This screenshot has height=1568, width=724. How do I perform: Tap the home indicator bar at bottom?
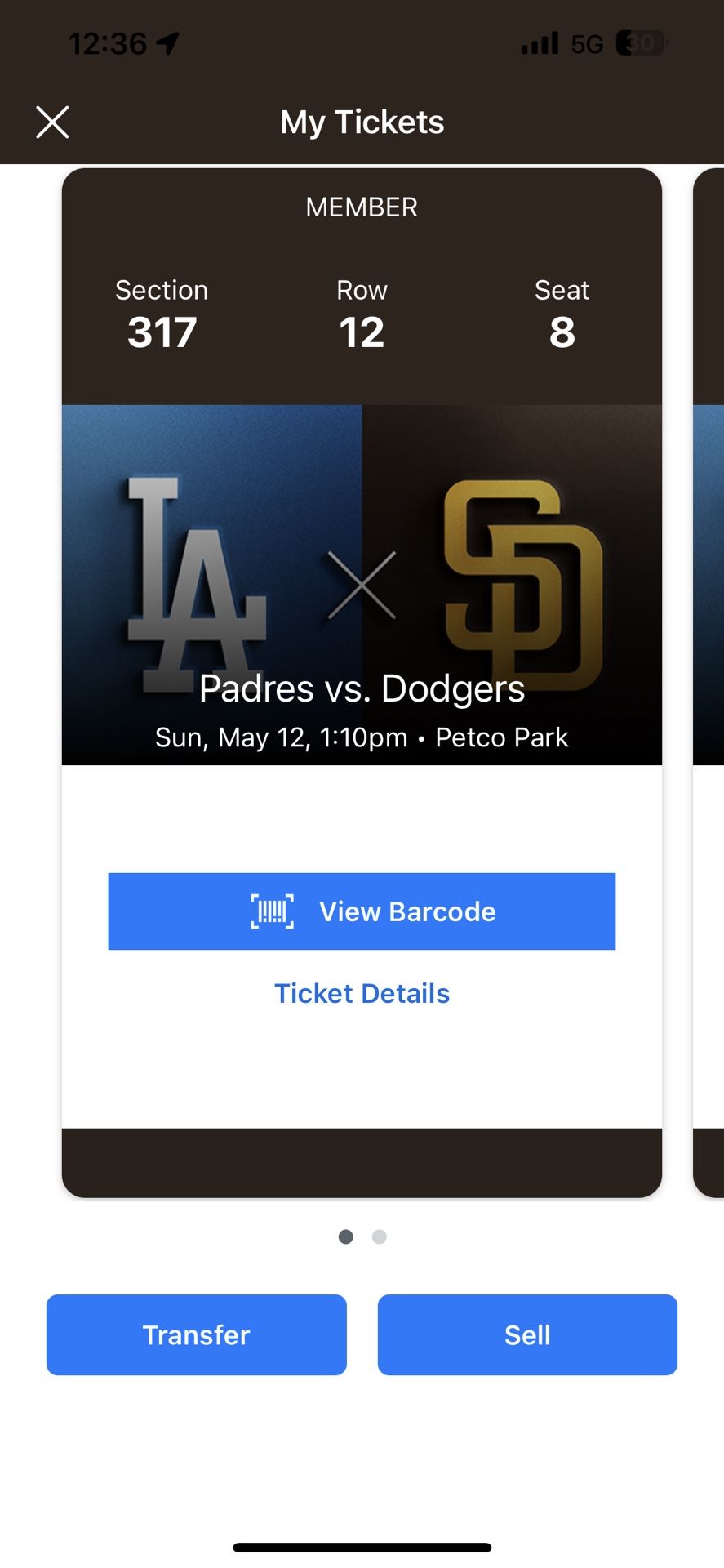[362, 1546]
